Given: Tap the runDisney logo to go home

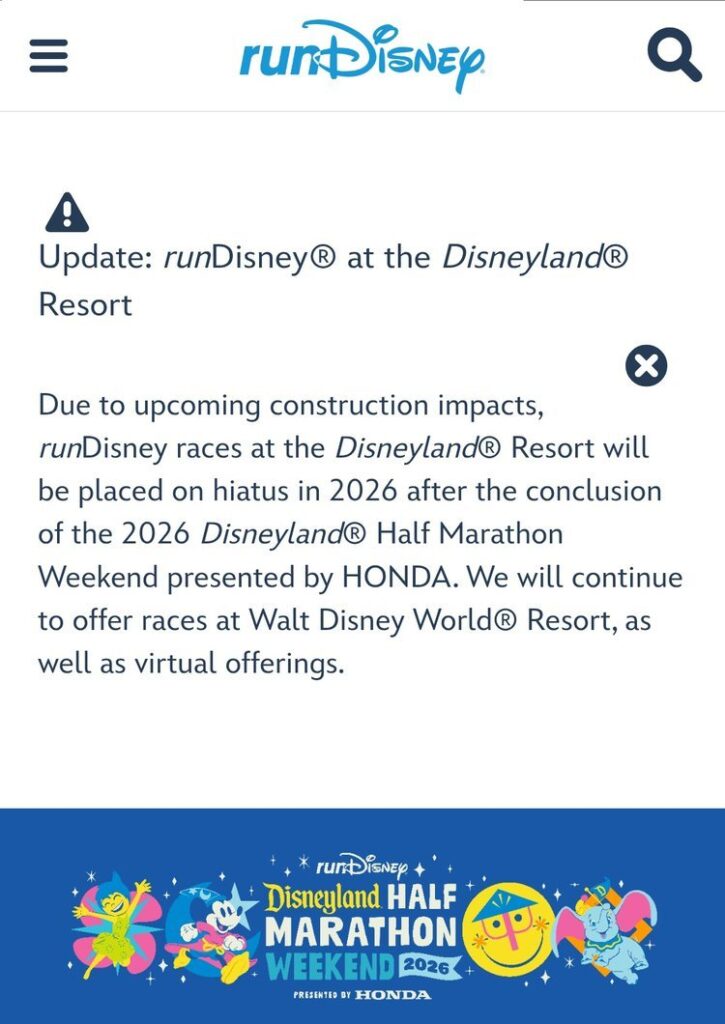Looking at the screenshot, I should [362, 55].
